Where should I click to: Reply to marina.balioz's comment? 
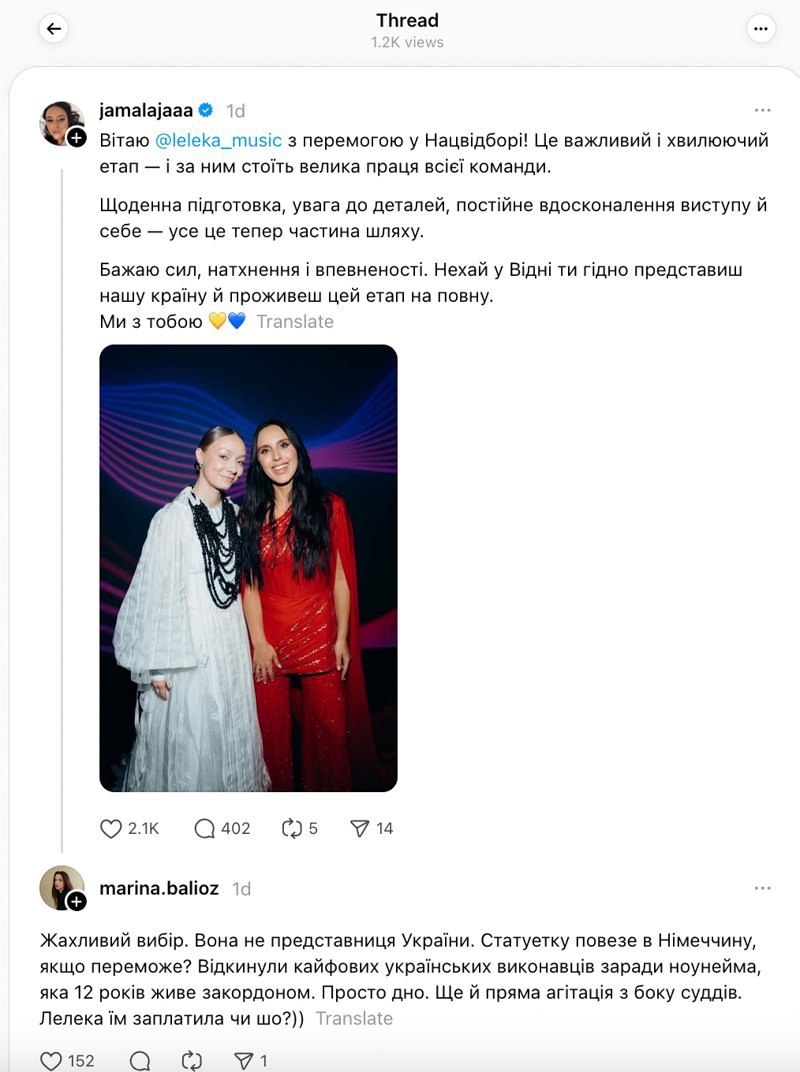point(140,1060)
